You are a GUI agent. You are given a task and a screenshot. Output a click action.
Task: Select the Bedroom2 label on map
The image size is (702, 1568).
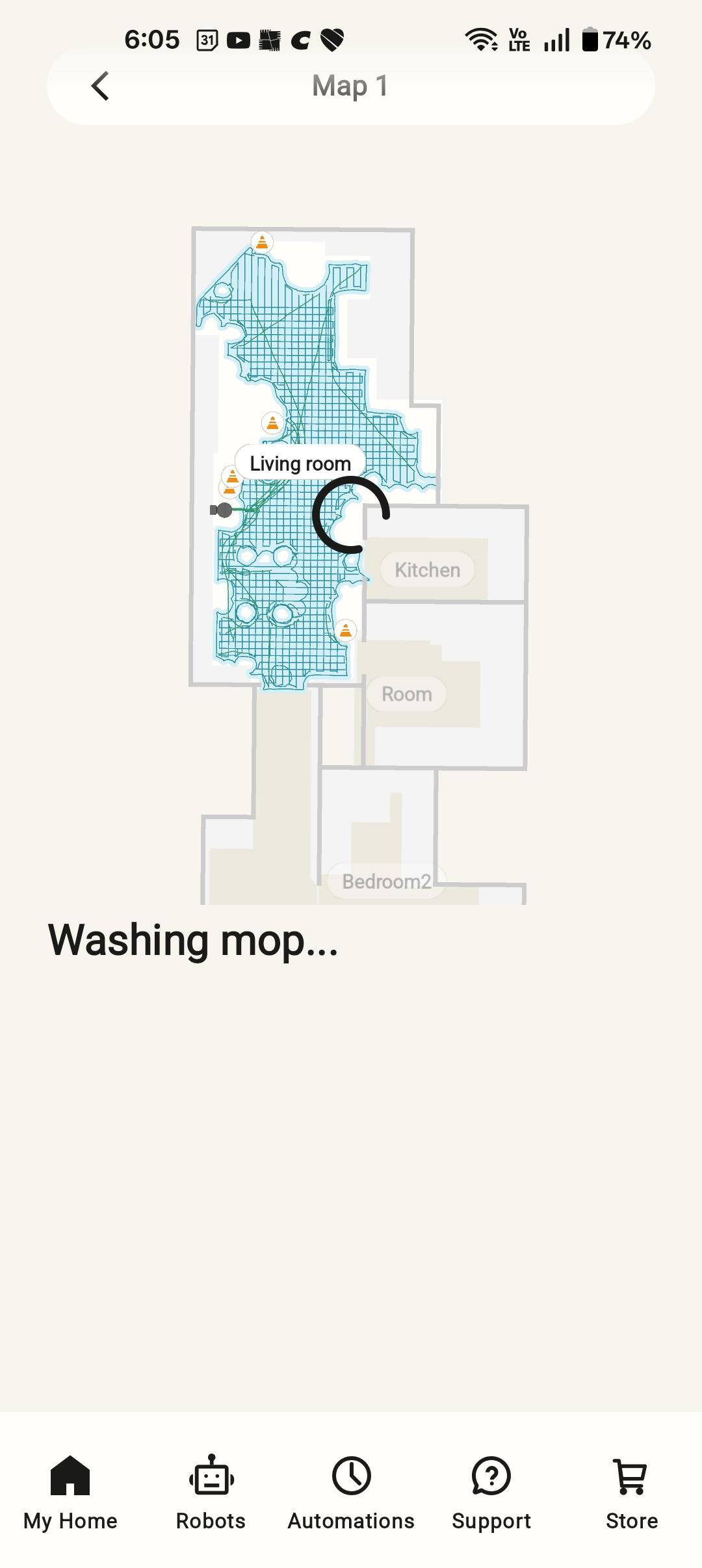coord(386,881)
